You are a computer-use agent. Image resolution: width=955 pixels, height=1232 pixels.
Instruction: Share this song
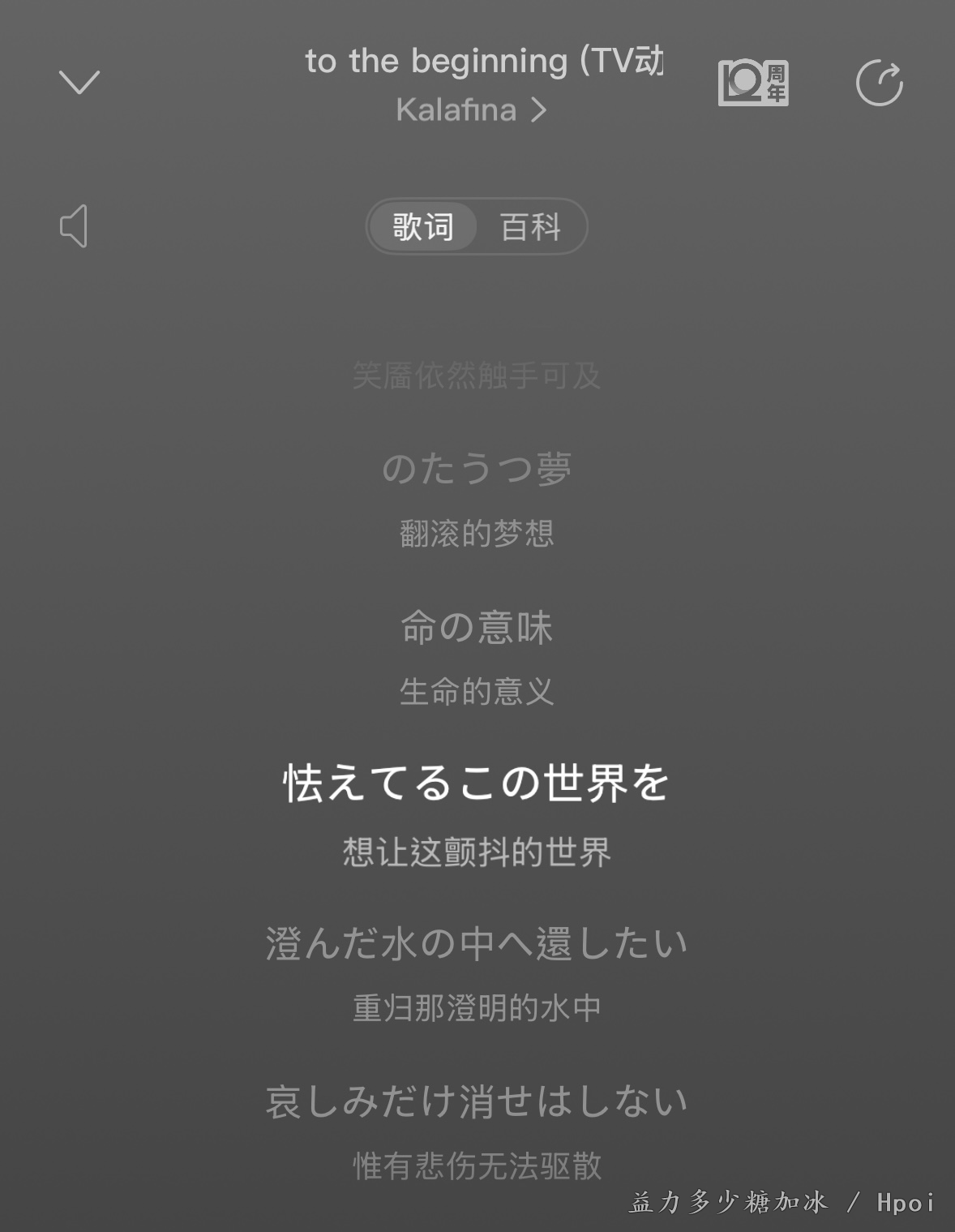tap(880, 83)
